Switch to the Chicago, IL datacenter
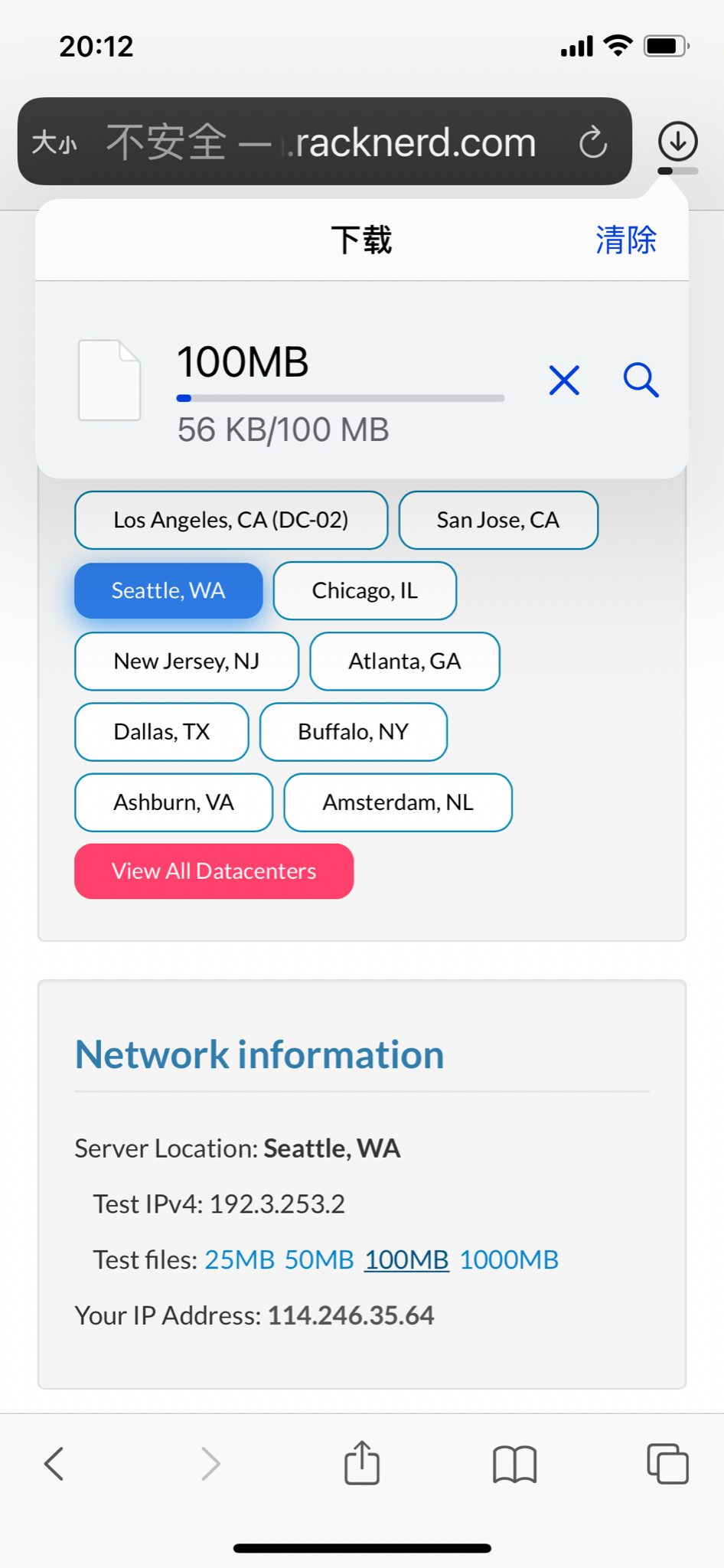The width and height of the screenshot is (724, 1568). click(365, 590)
